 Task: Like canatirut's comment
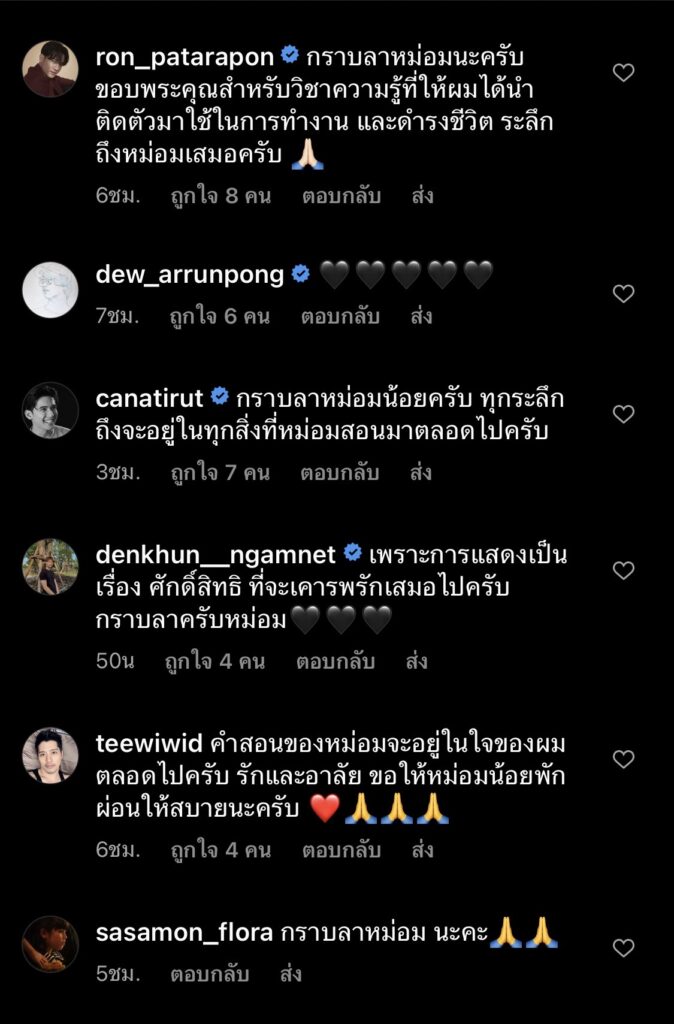(x=623, y=414)
